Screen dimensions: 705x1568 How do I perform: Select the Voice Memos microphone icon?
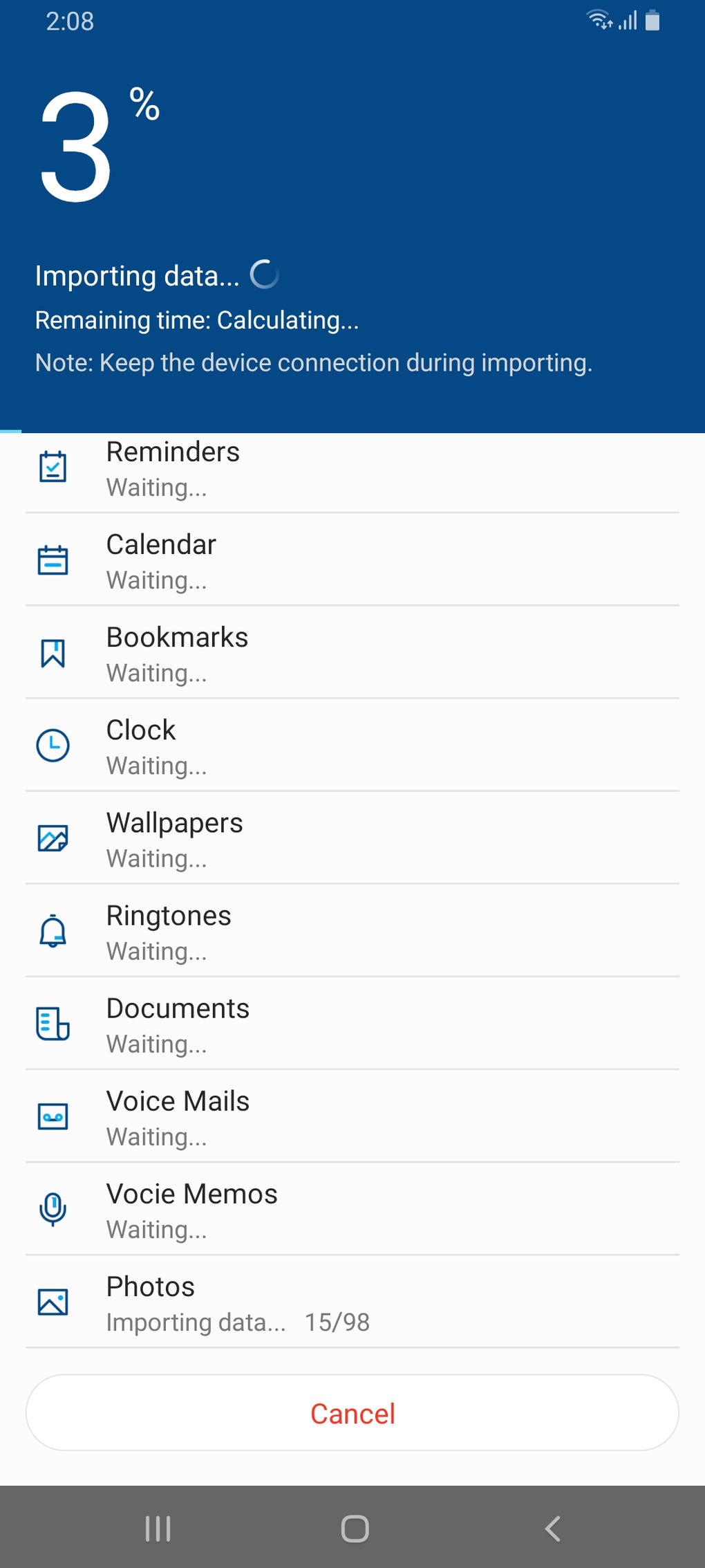(x=53, y=1210)
